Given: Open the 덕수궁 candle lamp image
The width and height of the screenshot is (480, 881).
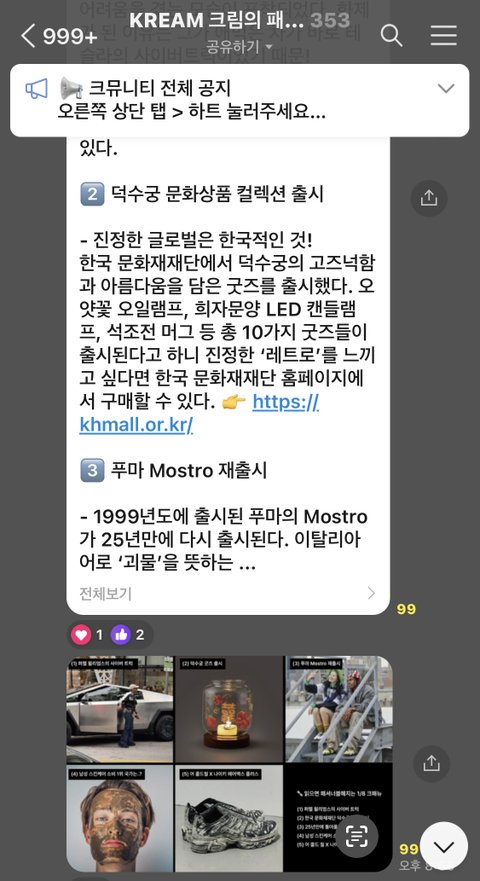Looking at the screenshot, I should click(x=228, y=709).
